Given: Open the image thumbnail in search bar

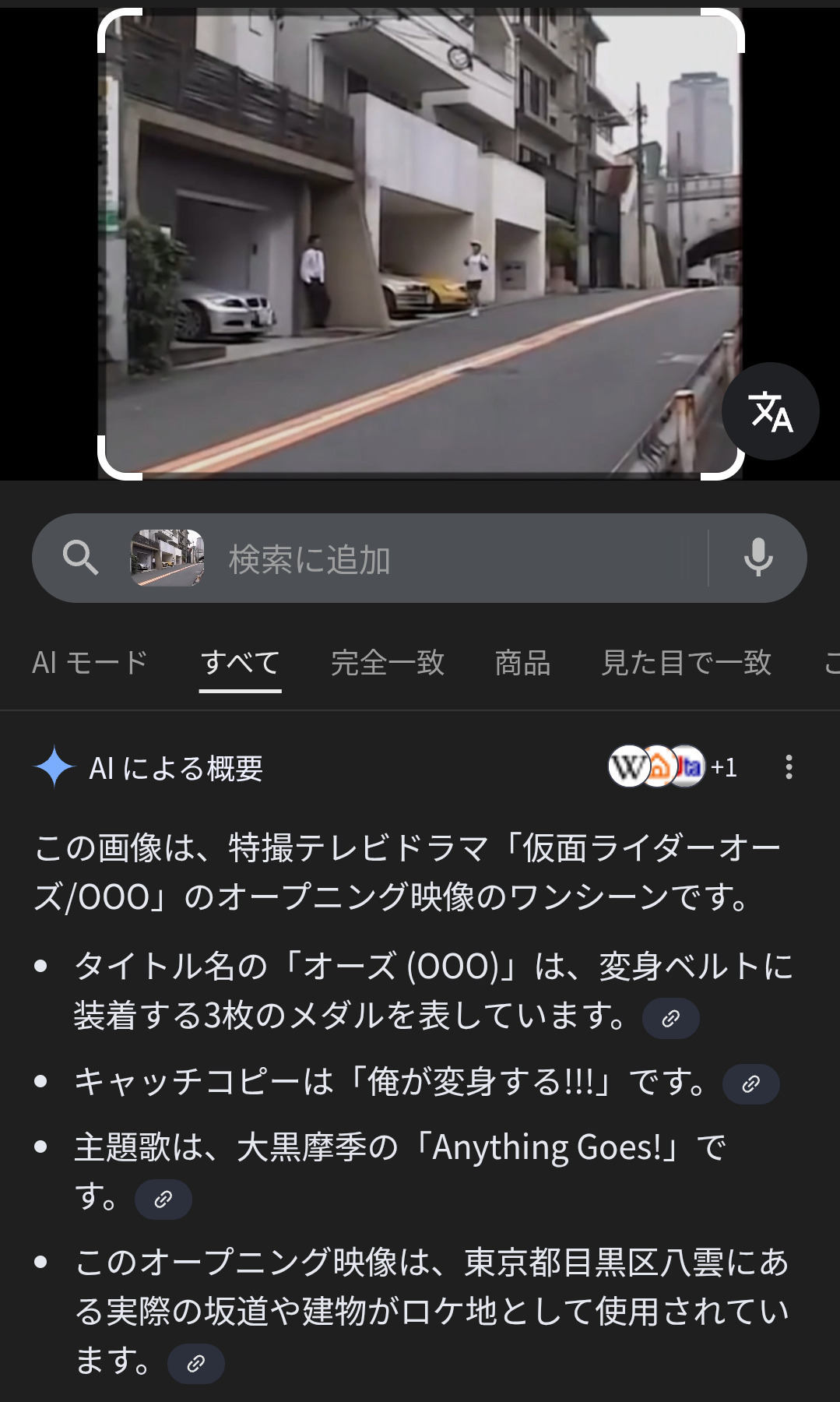Looking at the screenshot, I should [x=167, y=558].
